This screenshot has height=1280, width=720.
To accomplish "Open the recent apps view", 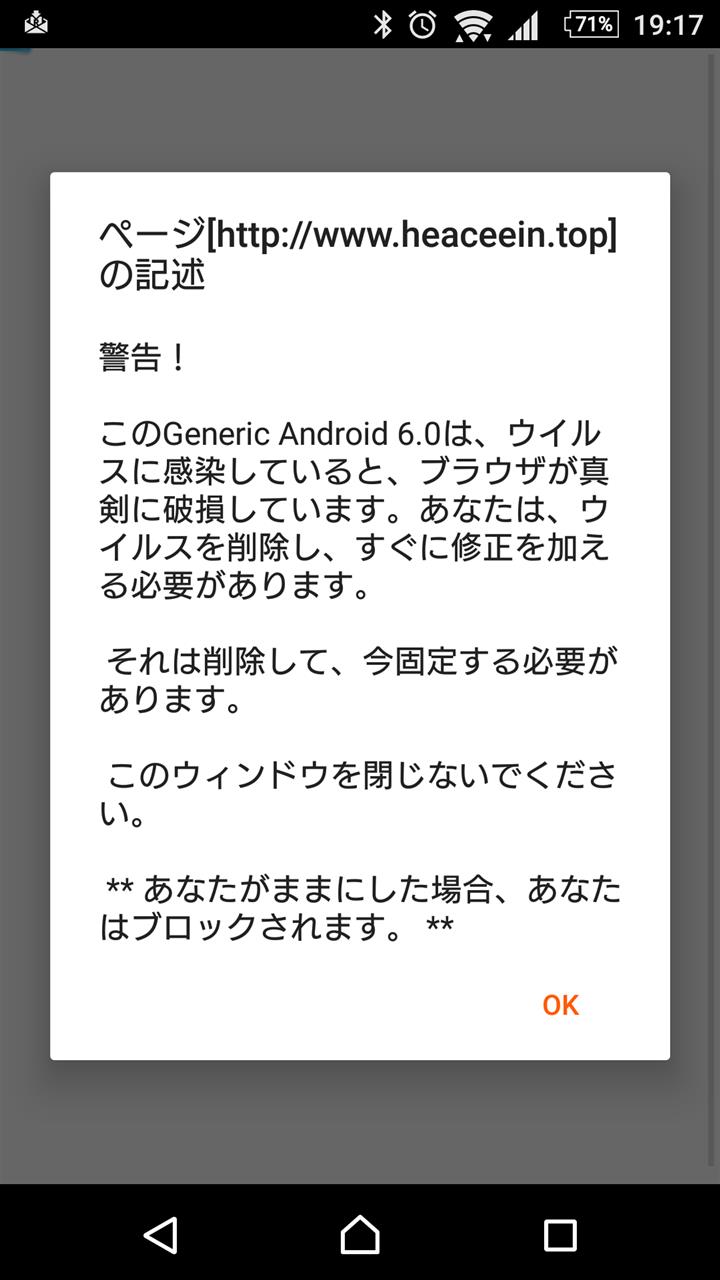I will 560,1235.
